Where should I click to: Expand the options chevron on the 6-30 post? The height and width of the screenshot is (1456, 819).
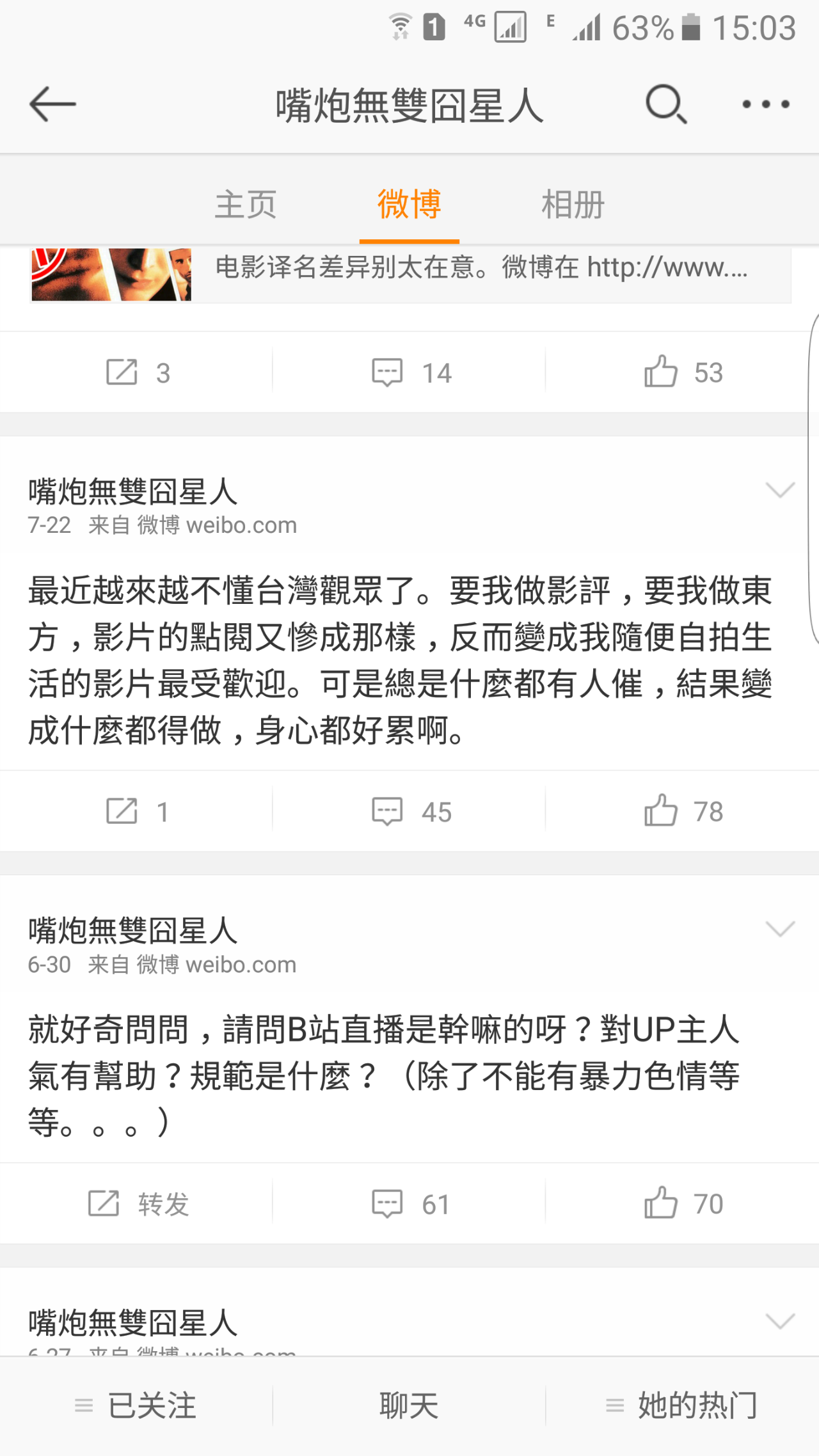[x=780, y=929]
